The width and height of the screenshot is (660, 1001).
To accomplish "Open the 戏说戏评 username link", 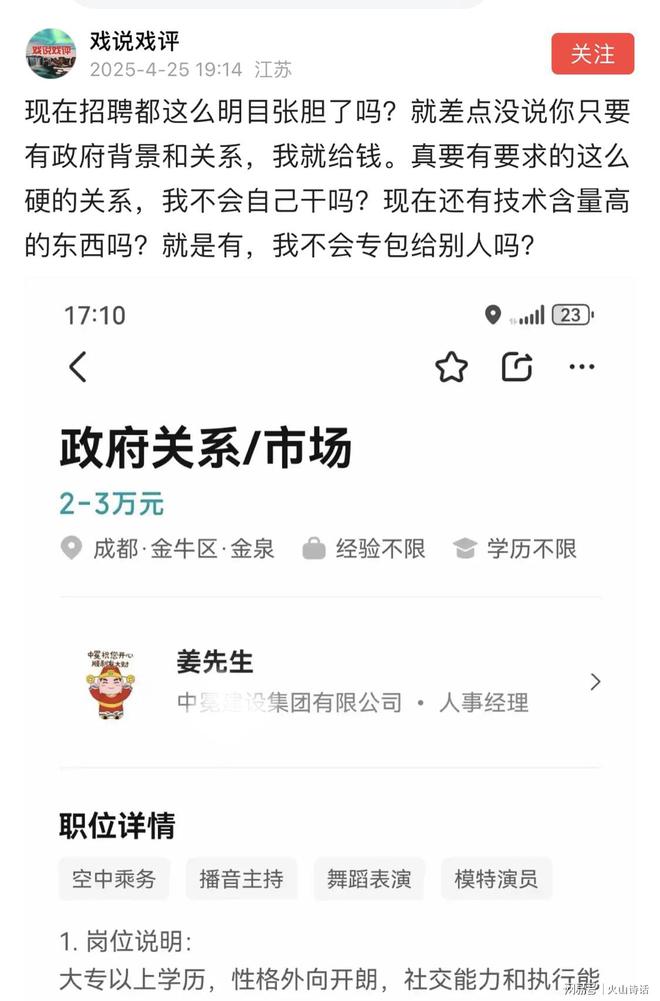I will point(134,41).
